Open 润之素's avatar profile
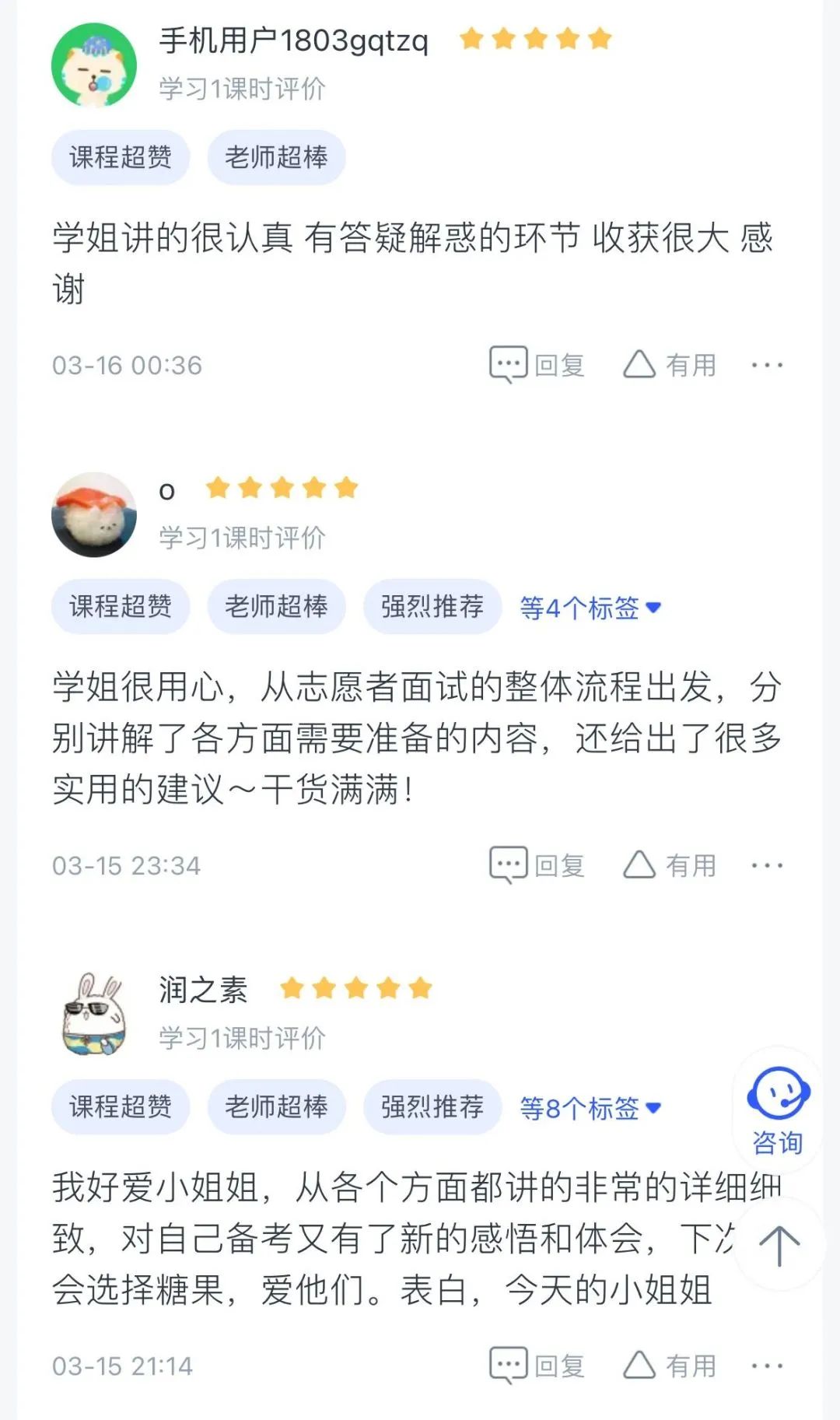840x1420 pixels. tap(94, 1015)
